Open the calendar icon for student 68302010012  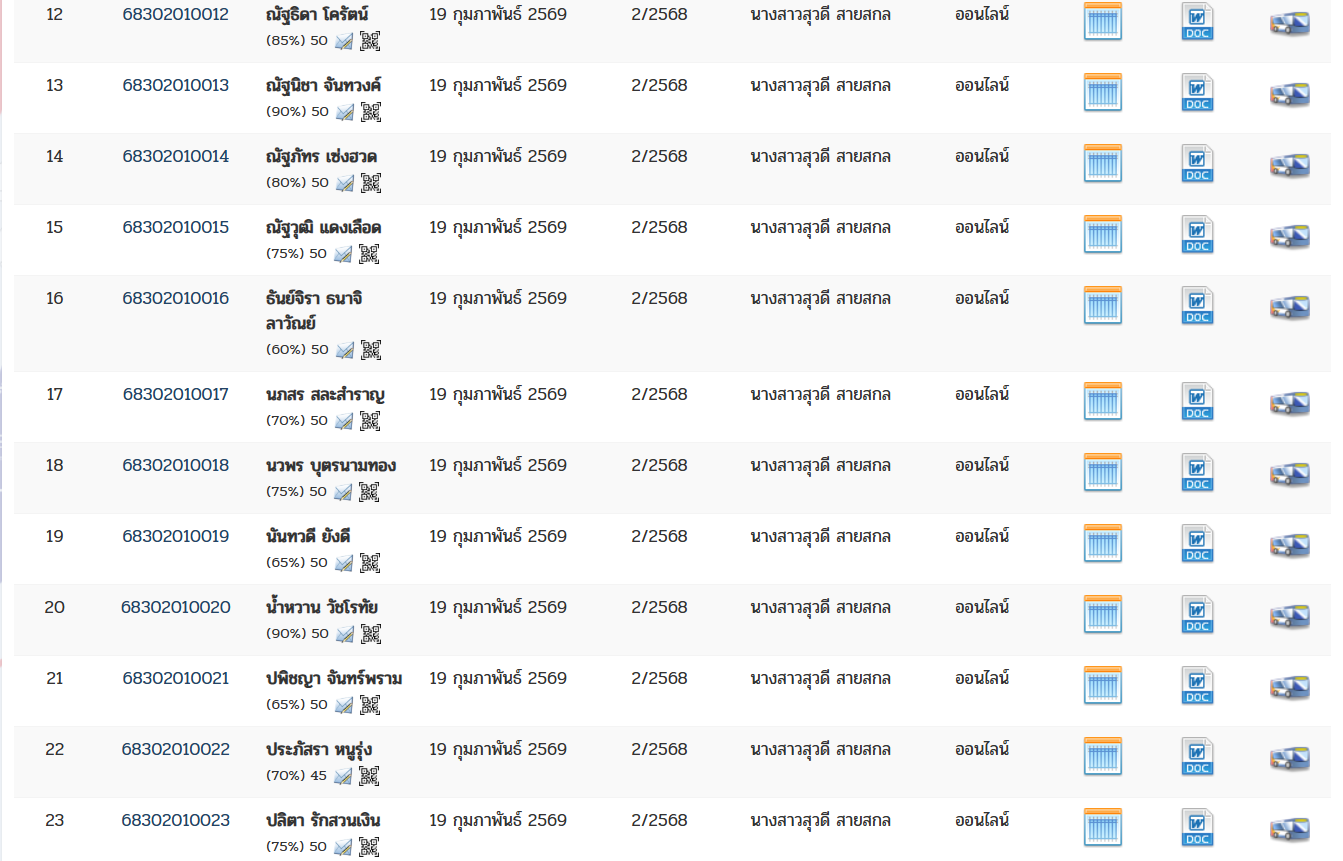pos(1102,21)
